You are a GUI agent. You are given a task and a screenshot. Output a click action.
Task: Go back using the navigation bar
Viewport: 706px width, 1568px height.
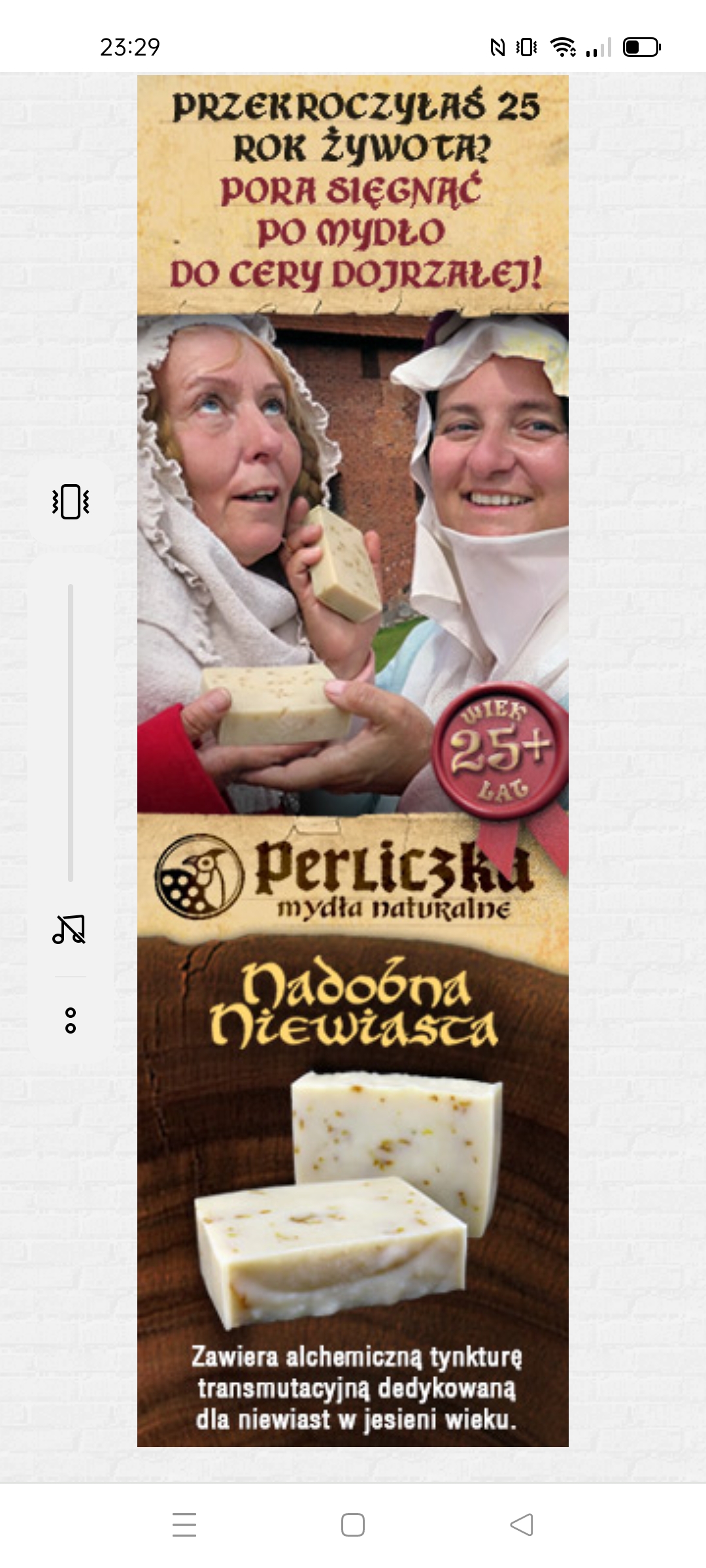click(x=522, y=1525)
